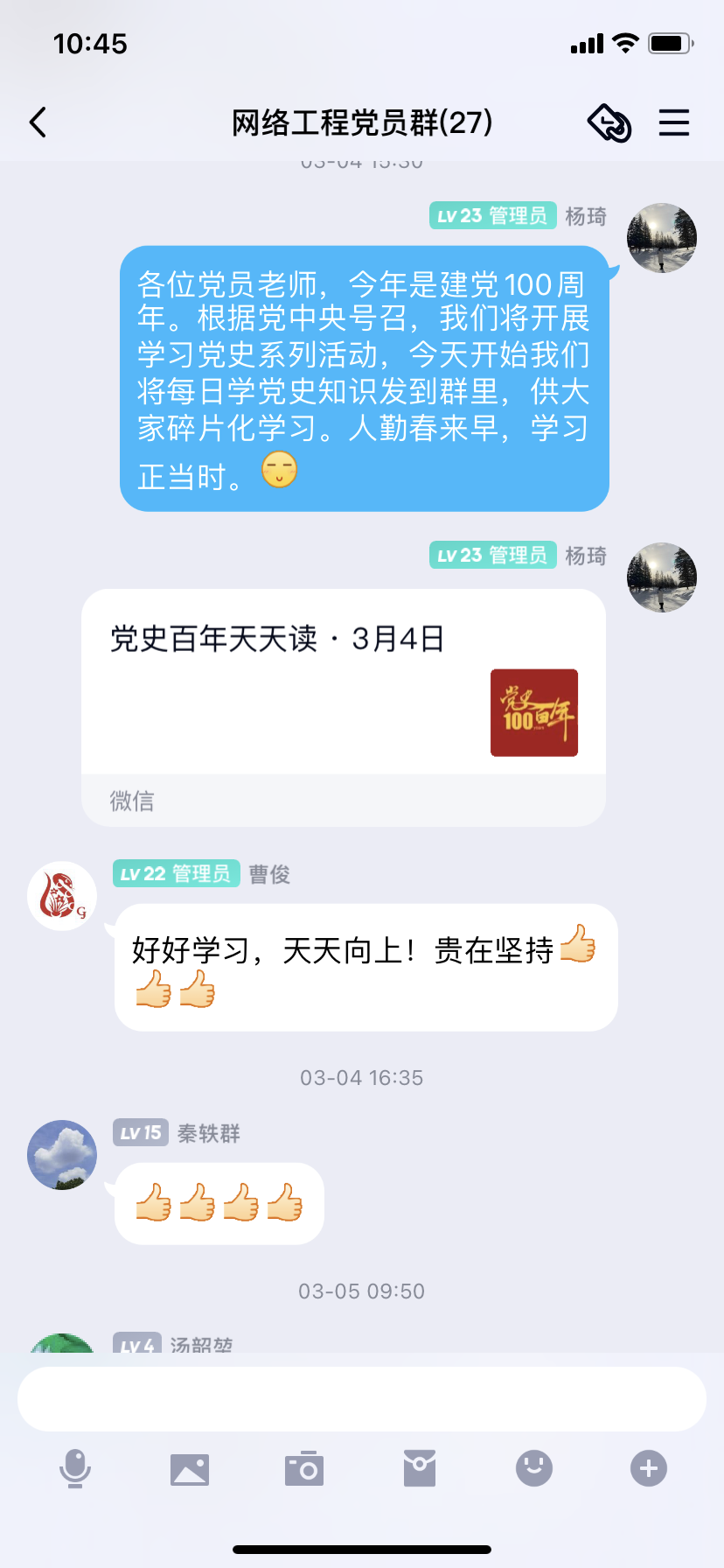Send a red packet
This screenshot has width=724, height=1568.
(x=420, y=1468)
